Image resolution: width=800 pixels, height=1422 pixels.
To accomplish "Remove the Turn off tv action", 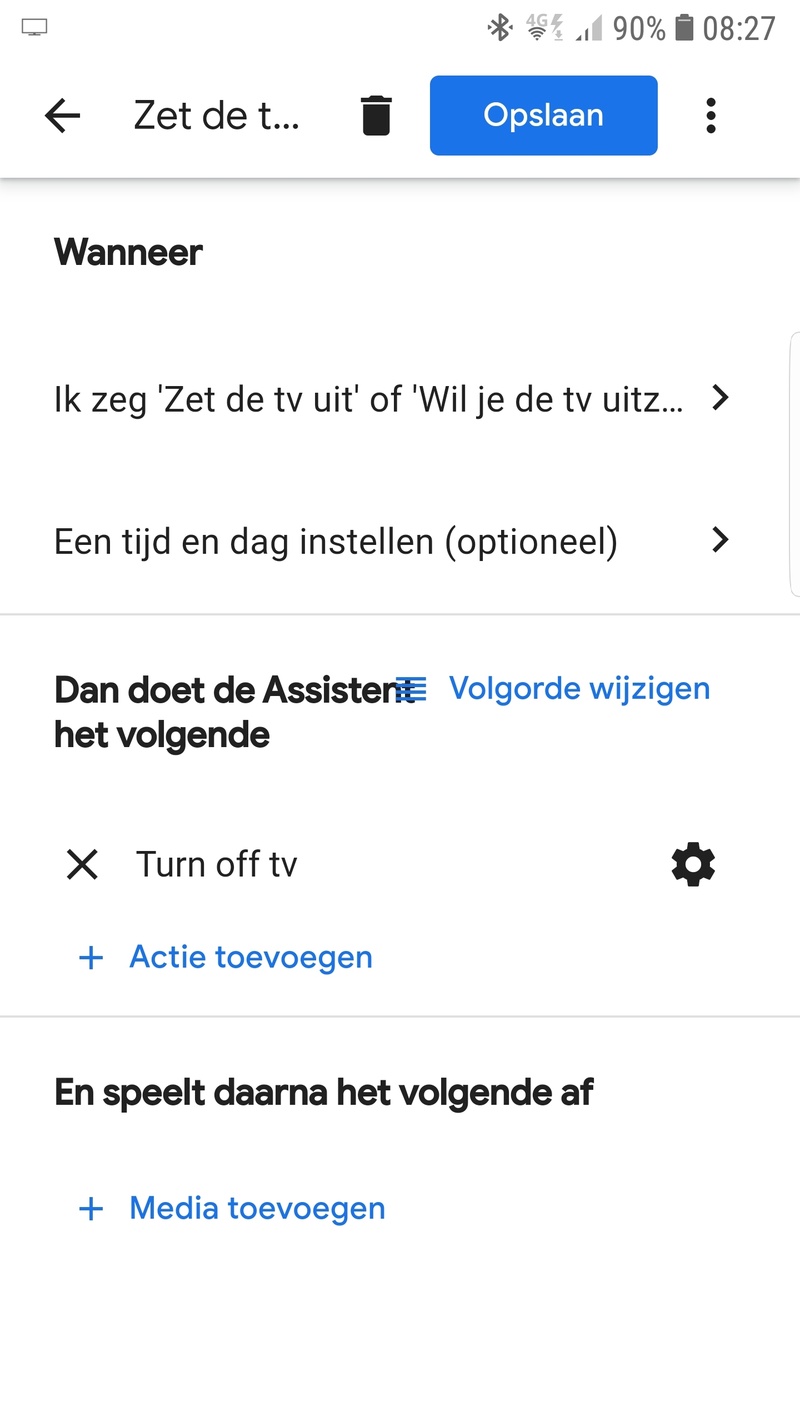I will point(82,864).
